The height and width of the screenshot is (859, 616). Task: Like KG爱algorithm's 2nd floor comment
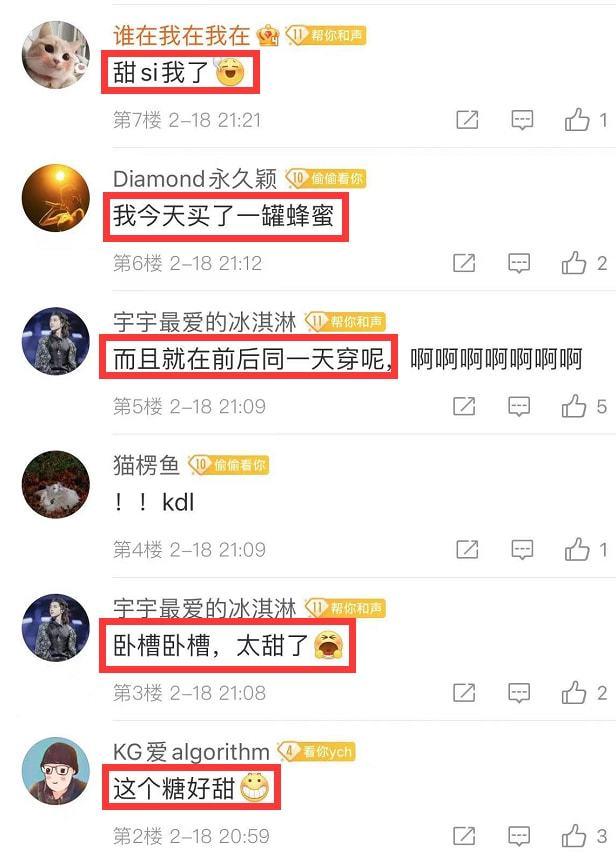[575, 835]
